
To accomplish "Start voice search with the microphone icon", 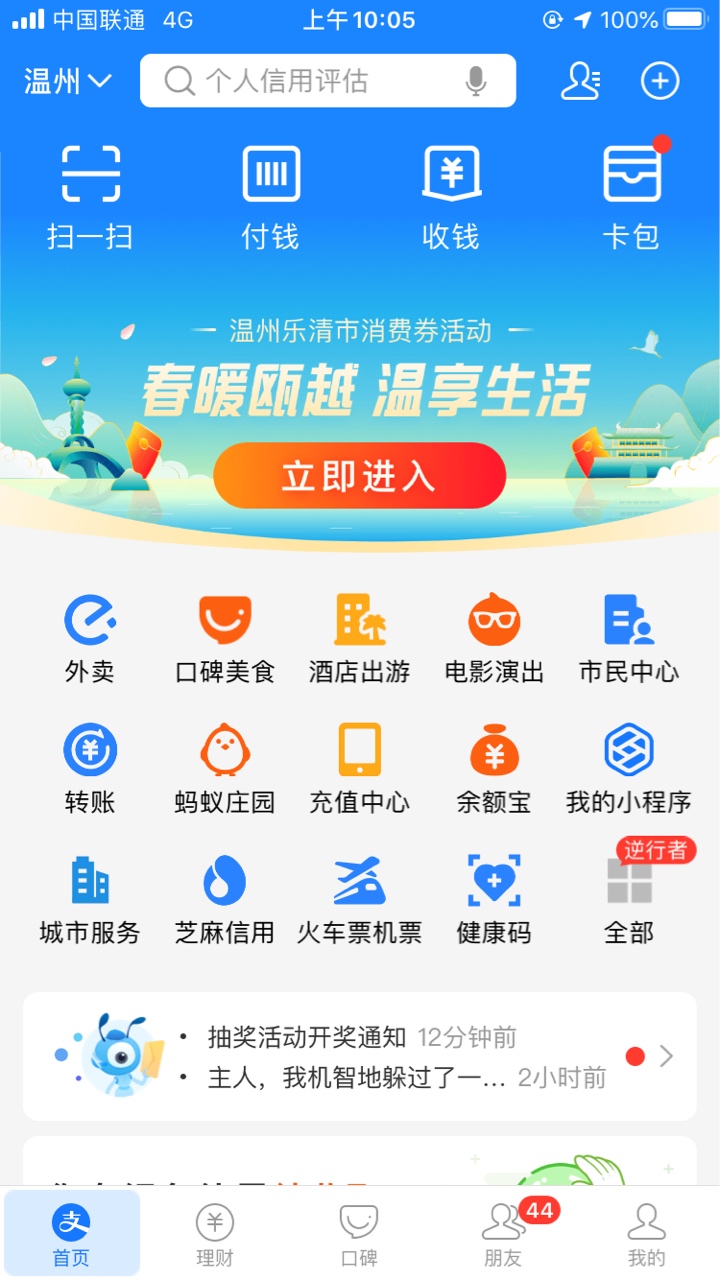I will (x=476, y=81).
